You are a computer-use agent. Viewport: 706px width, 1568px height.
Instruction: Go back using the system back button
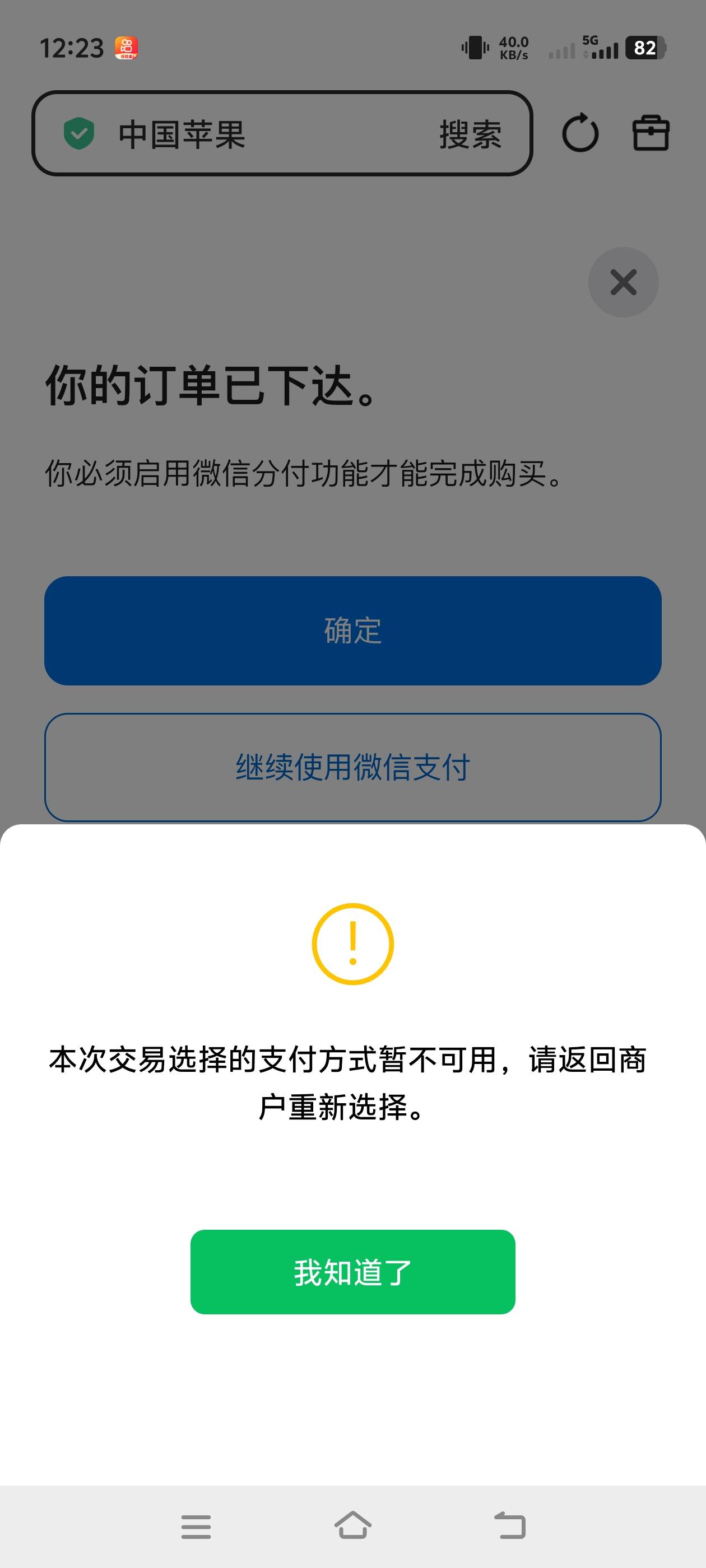pos(510,1526)
